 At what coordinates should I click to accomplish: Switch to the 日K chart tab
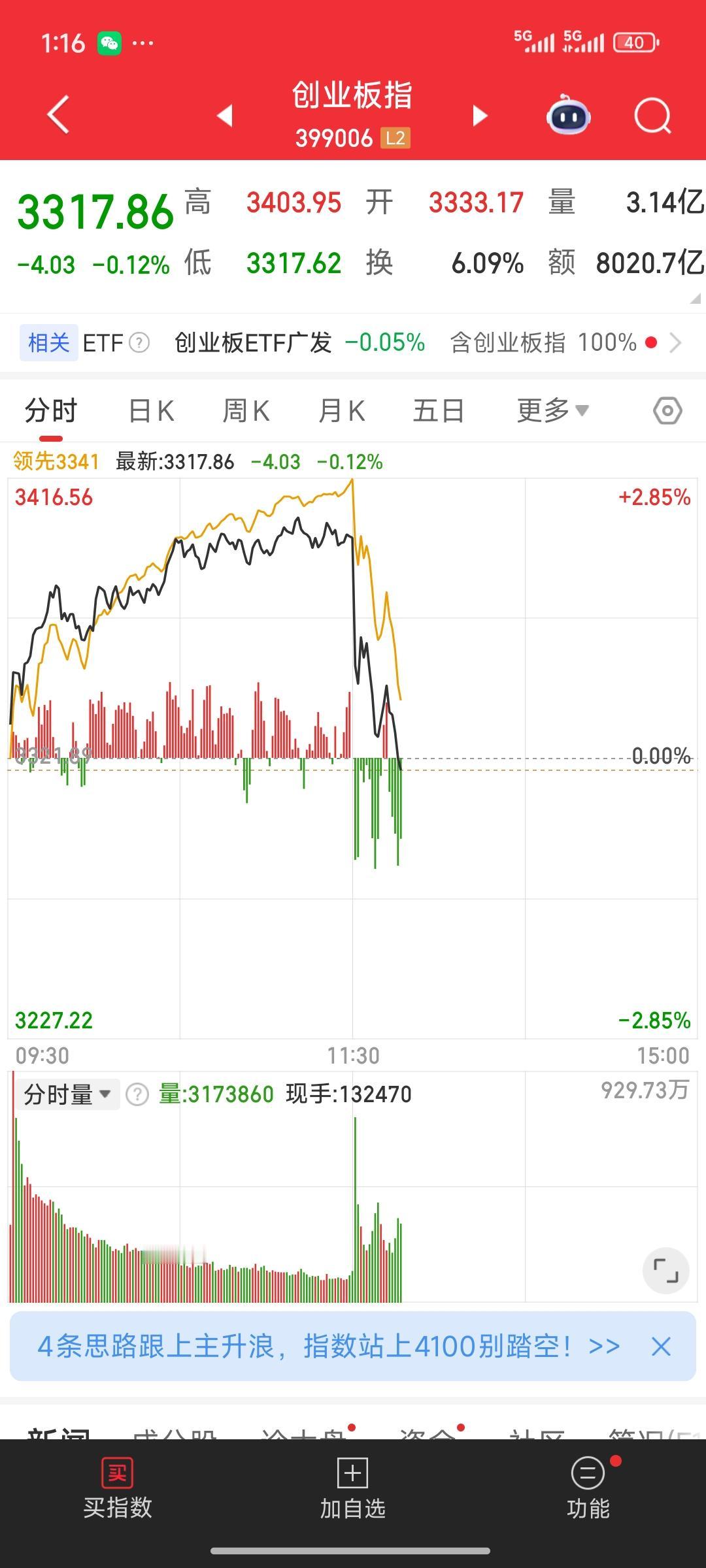tap(151, 410)
